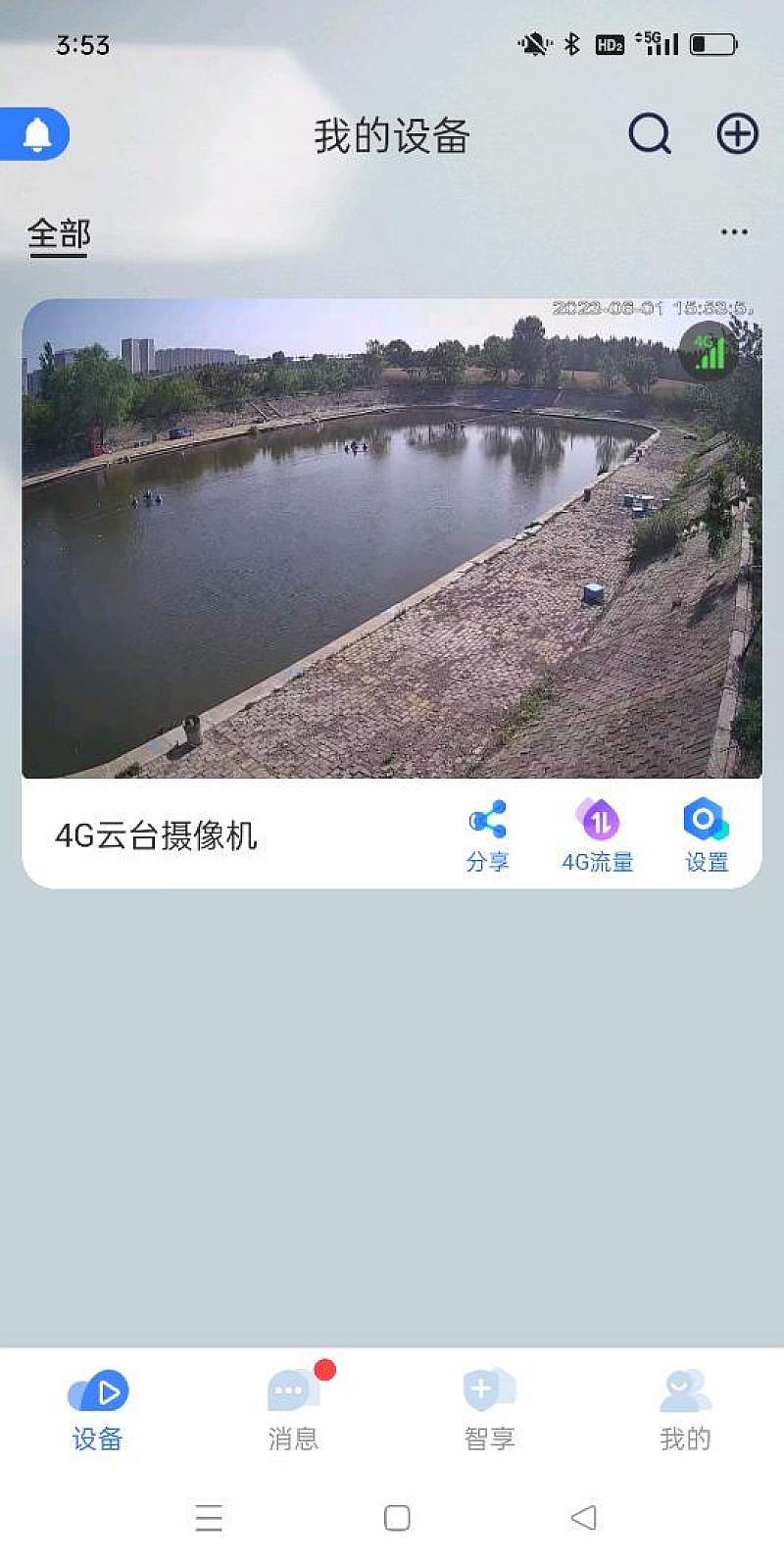Open the notifications bell
Screen dimensions: 784x1566
[x=36, y=133]
